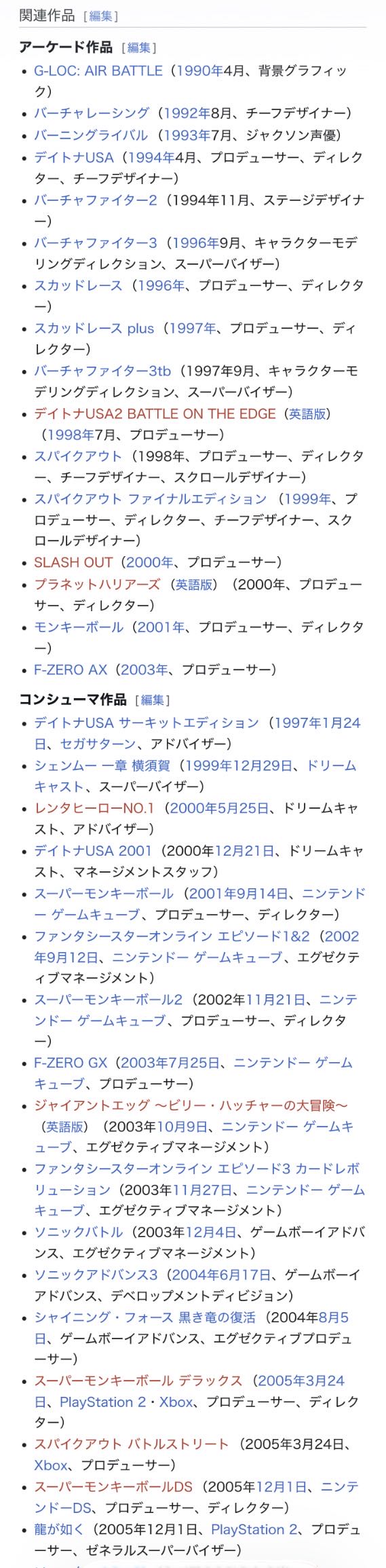Tap the 編集 link beside 関連作品
Image resolution: width=386 pixels, height=1568 pixels.
(x=100, y=16)
